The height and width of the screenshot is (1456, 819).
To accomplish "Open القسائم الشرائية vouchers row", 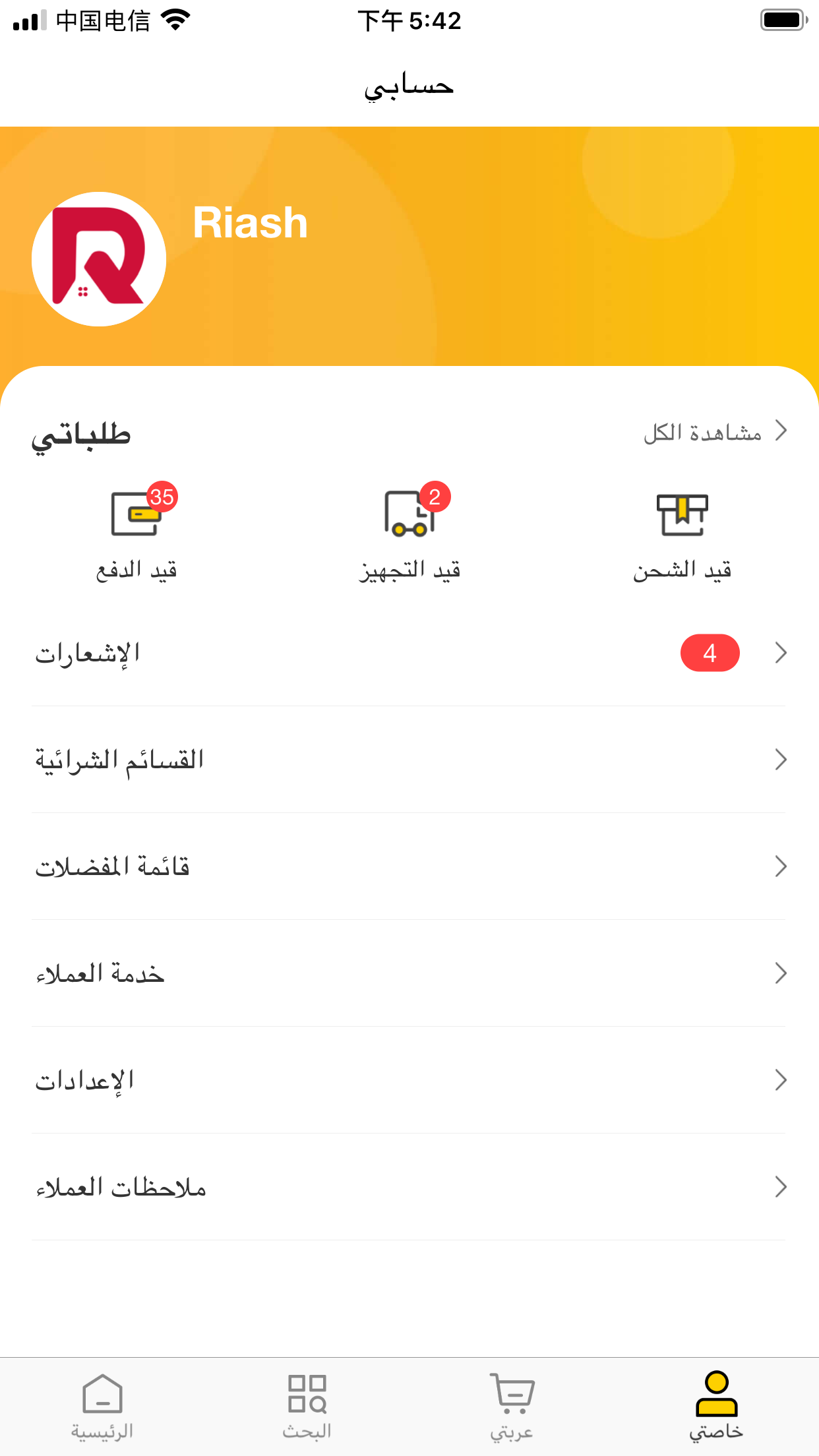I will [x=409, y=760].
